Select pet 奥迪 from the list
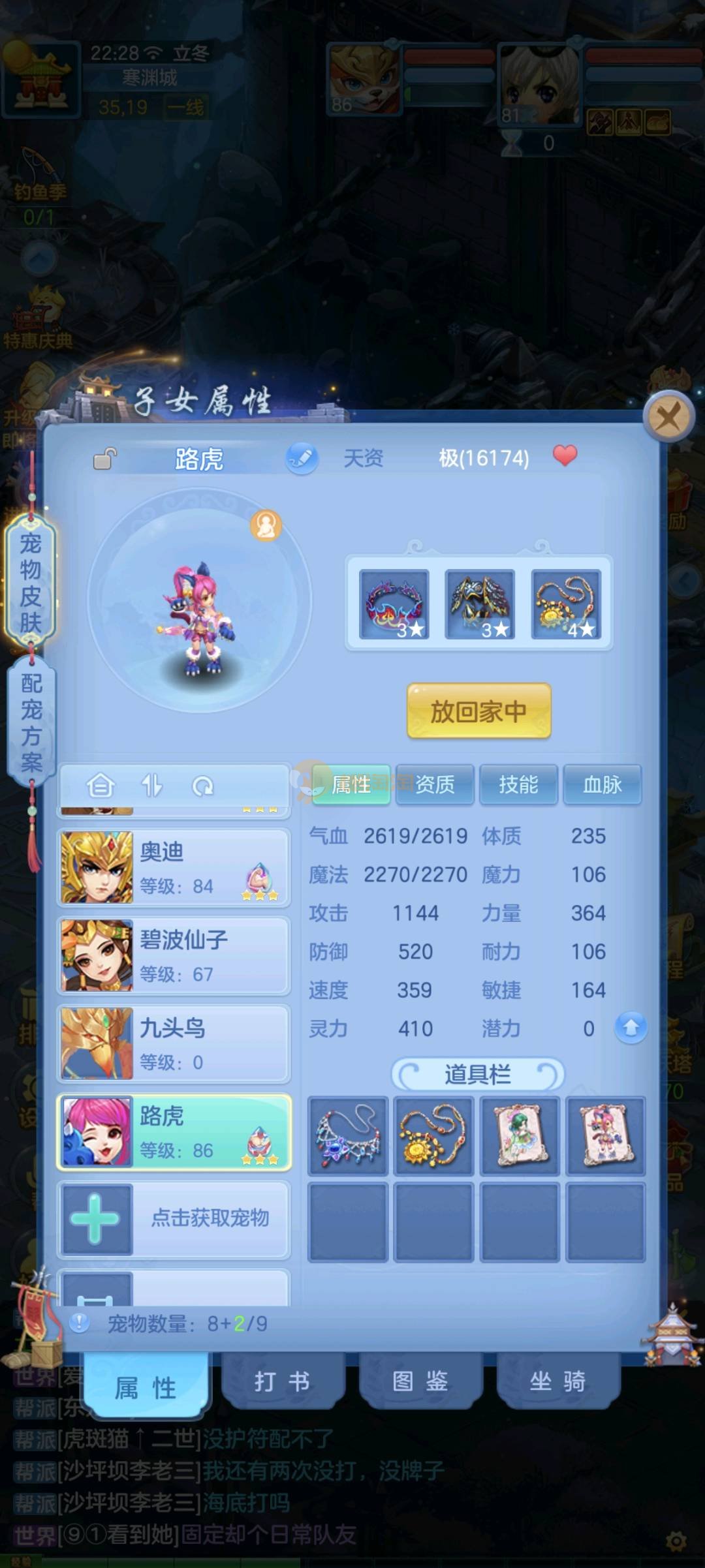Screen dimensions: 705x1568 tap(174, 867)
